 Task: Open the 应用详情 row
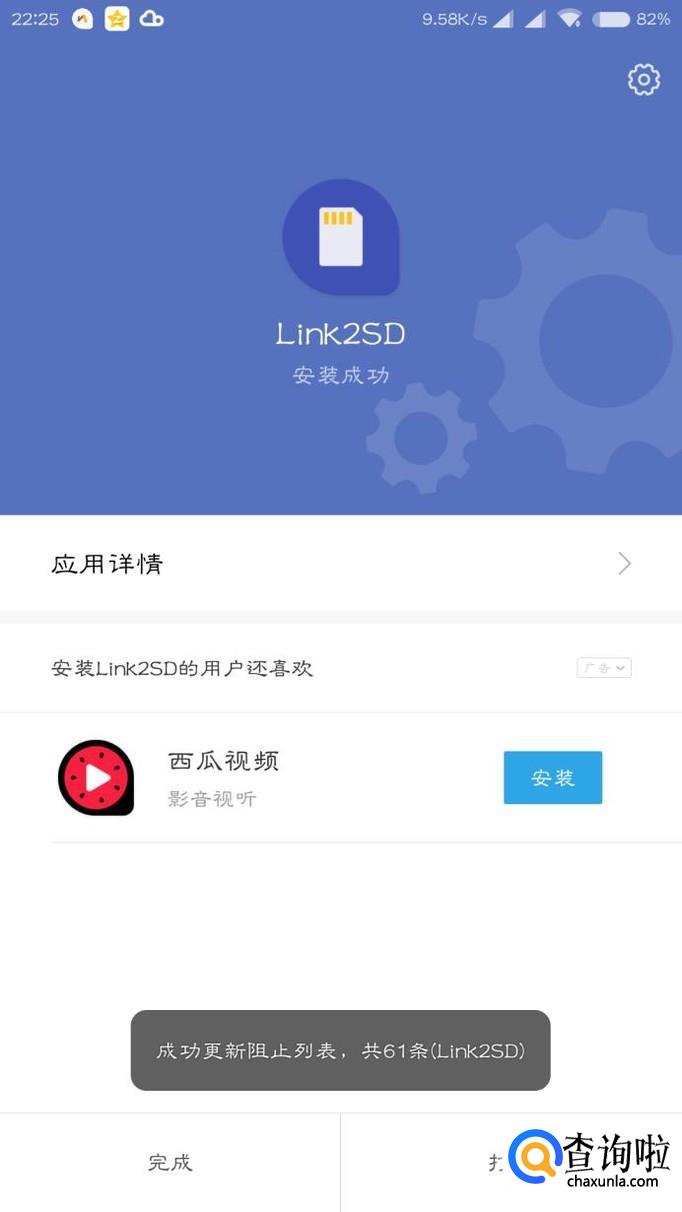[340, 564]
